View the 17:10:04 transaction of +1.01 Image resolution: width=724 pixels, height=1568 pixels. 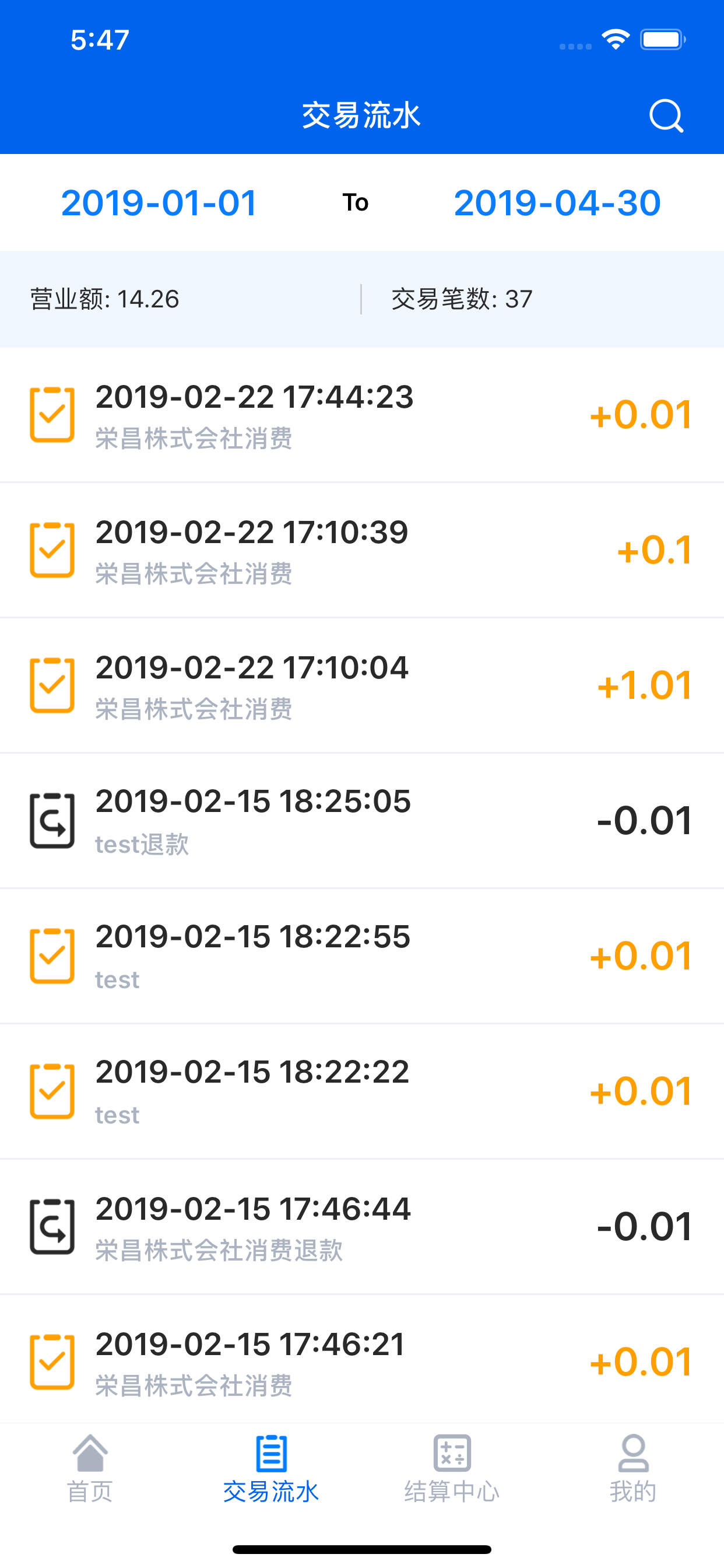pyautogui.click(x=362, y=685)
